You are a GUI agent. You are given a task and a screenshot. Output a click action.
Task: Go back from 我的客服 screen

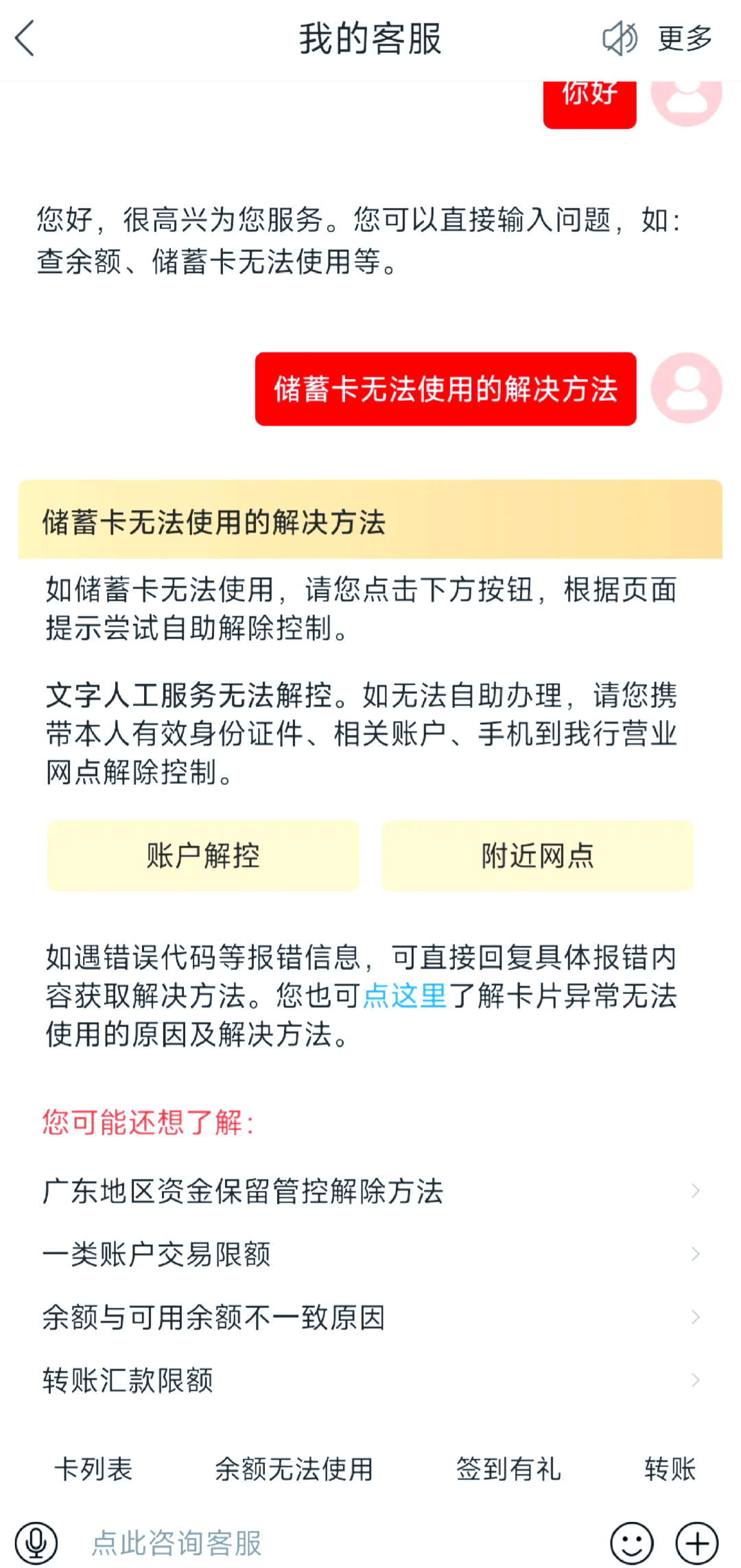(25, 38)
